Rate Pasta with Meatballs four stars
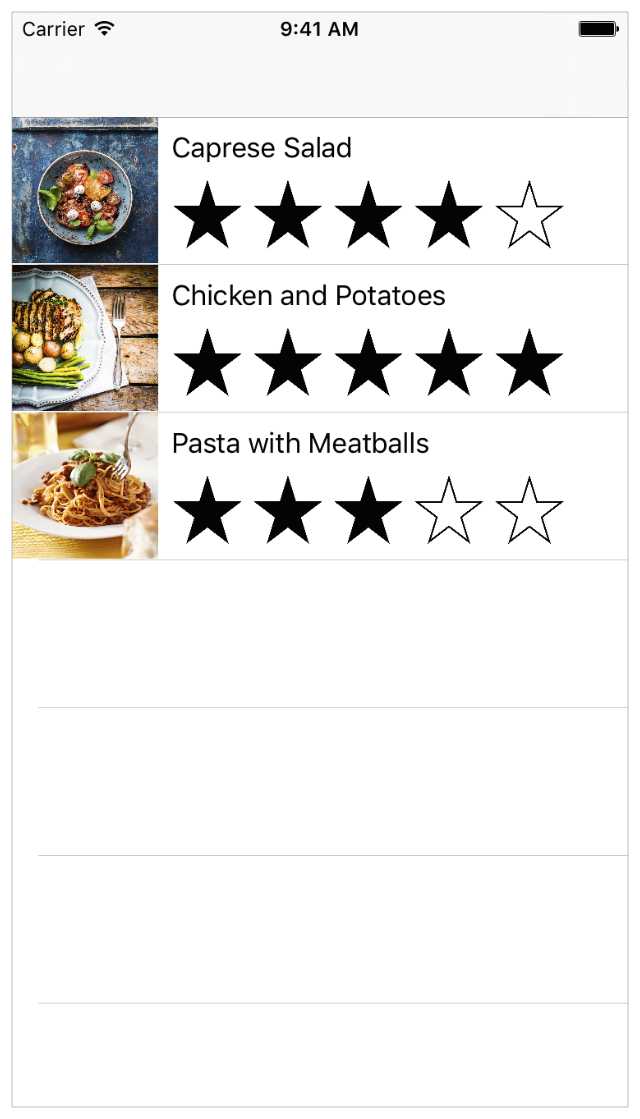Viewport: 640px width, 1119px height. pos(448,510)
